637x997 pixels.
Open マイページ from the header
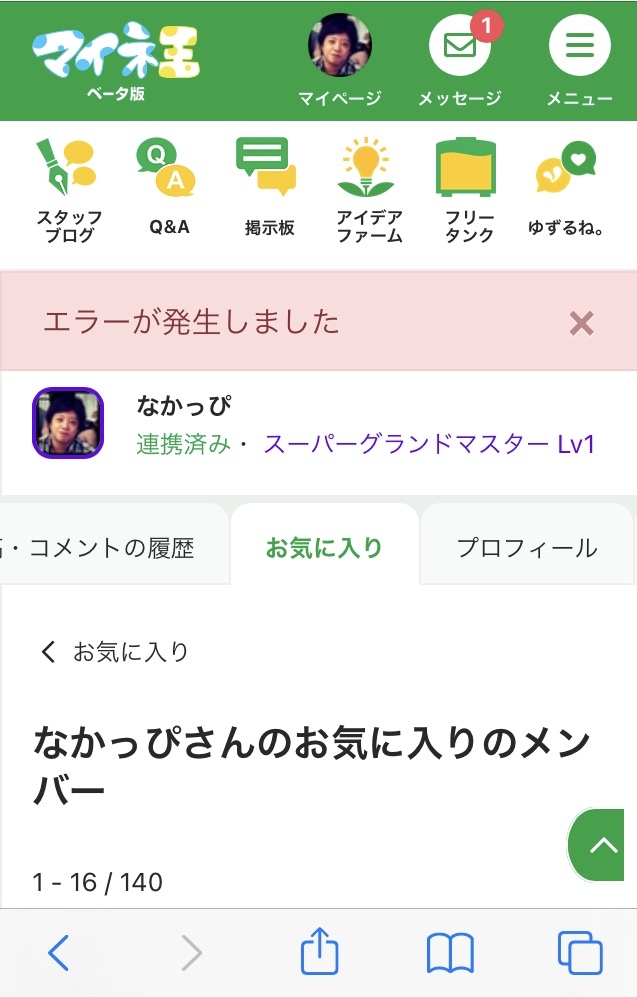tap(339, 61)
